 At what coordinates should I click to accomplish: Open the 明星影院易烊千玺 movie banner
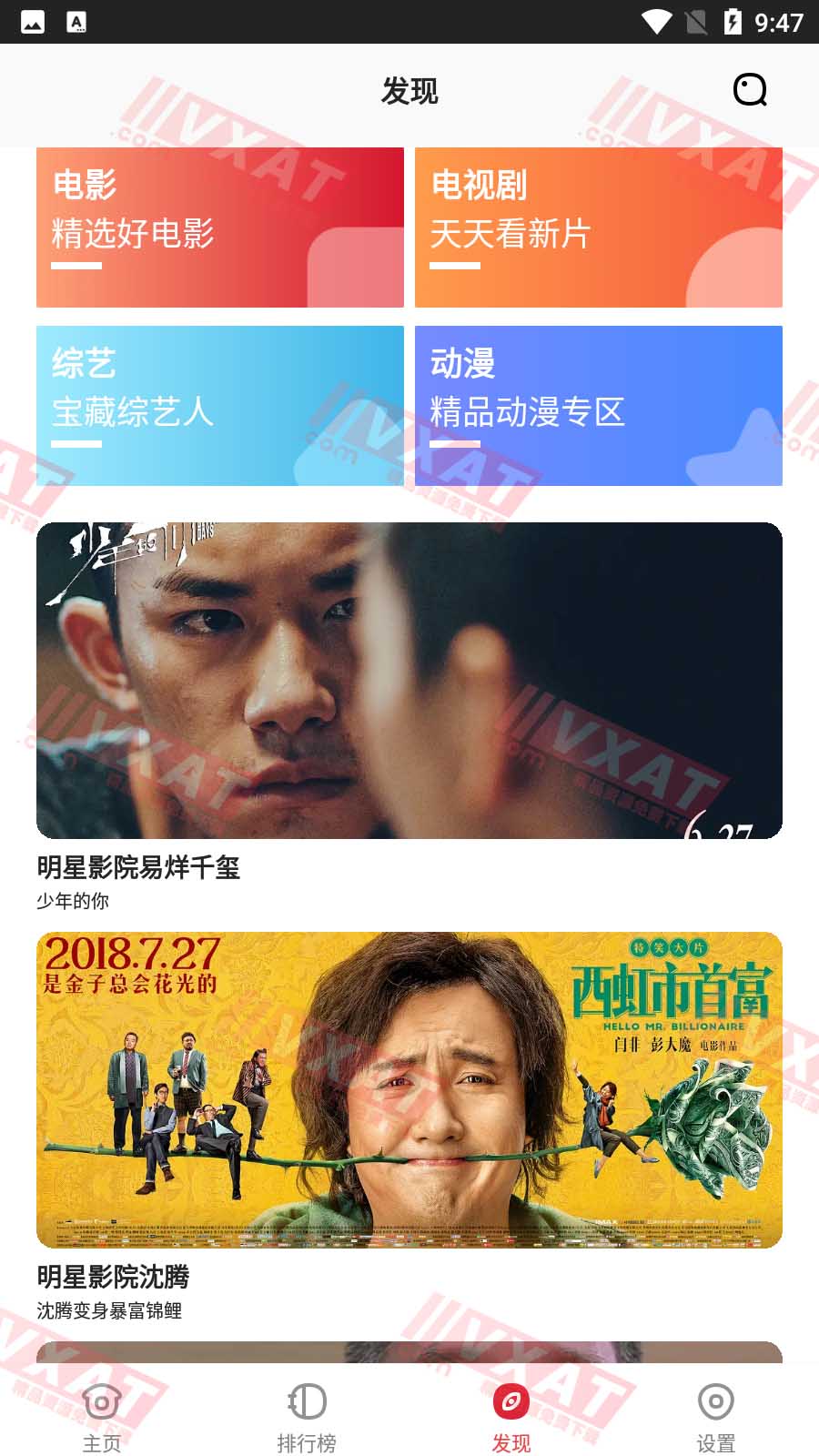(x=409, y=681)
